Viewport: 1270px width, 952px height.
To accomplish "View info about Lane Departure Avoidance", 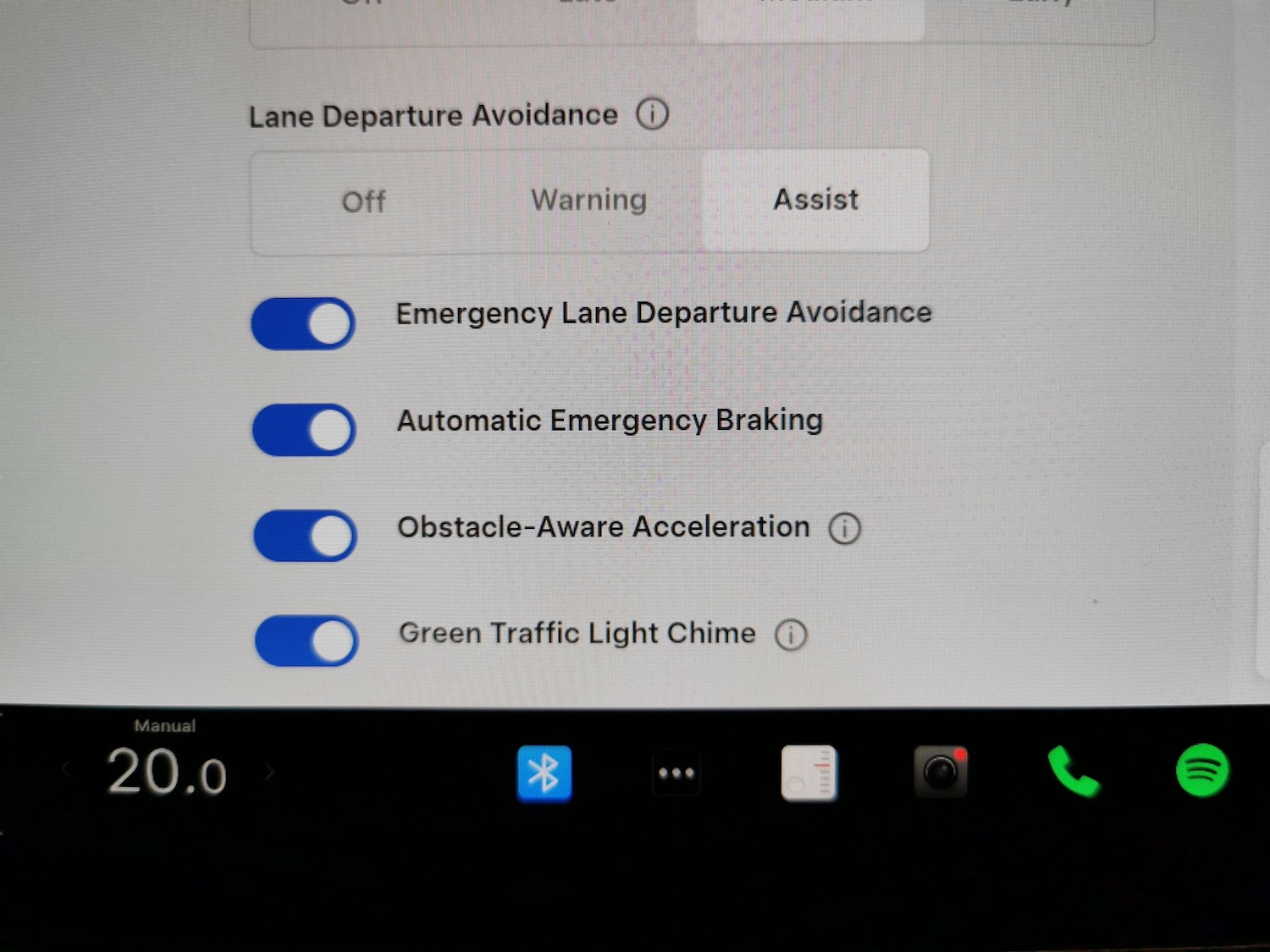I will [653, 113].
